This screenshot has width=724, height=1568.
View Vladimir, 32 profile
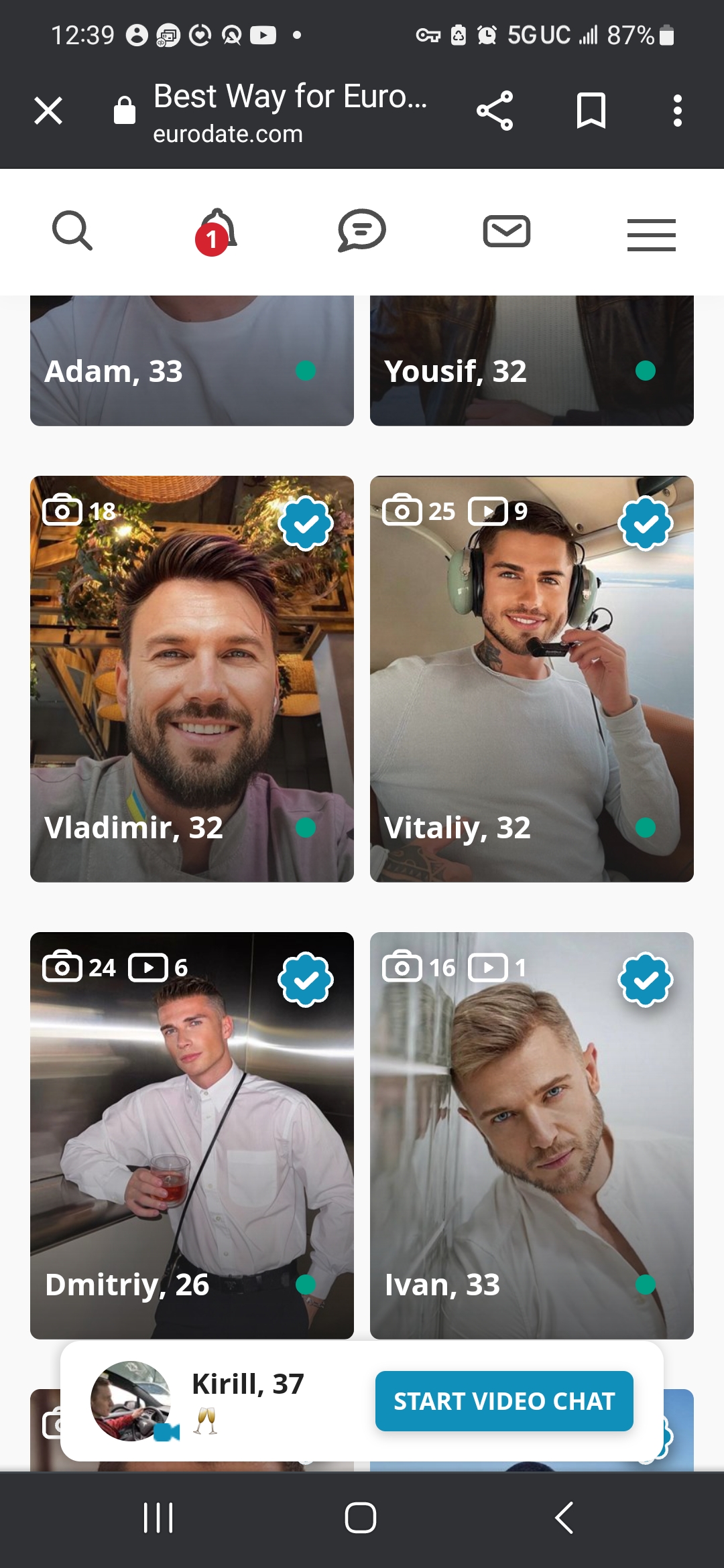point(192,679)
